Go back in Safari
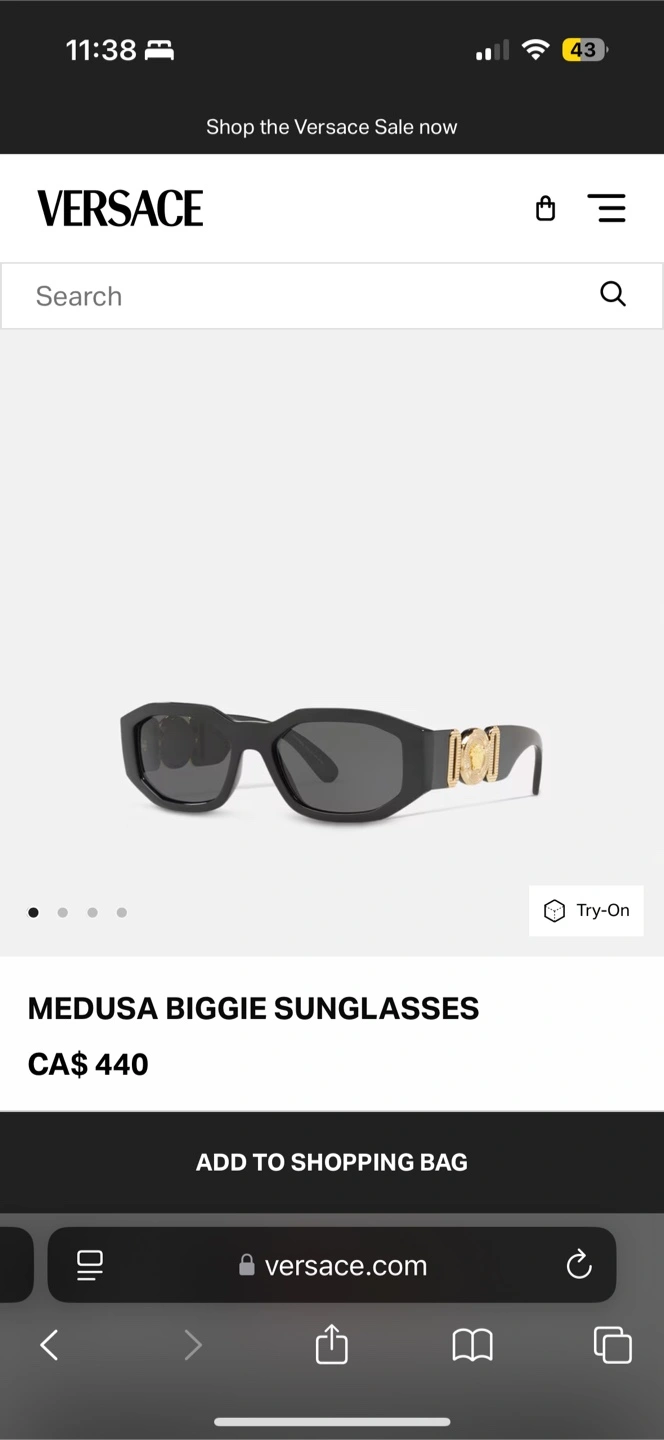Screen dimensions: 664x1440 (x=49, y=1345)
